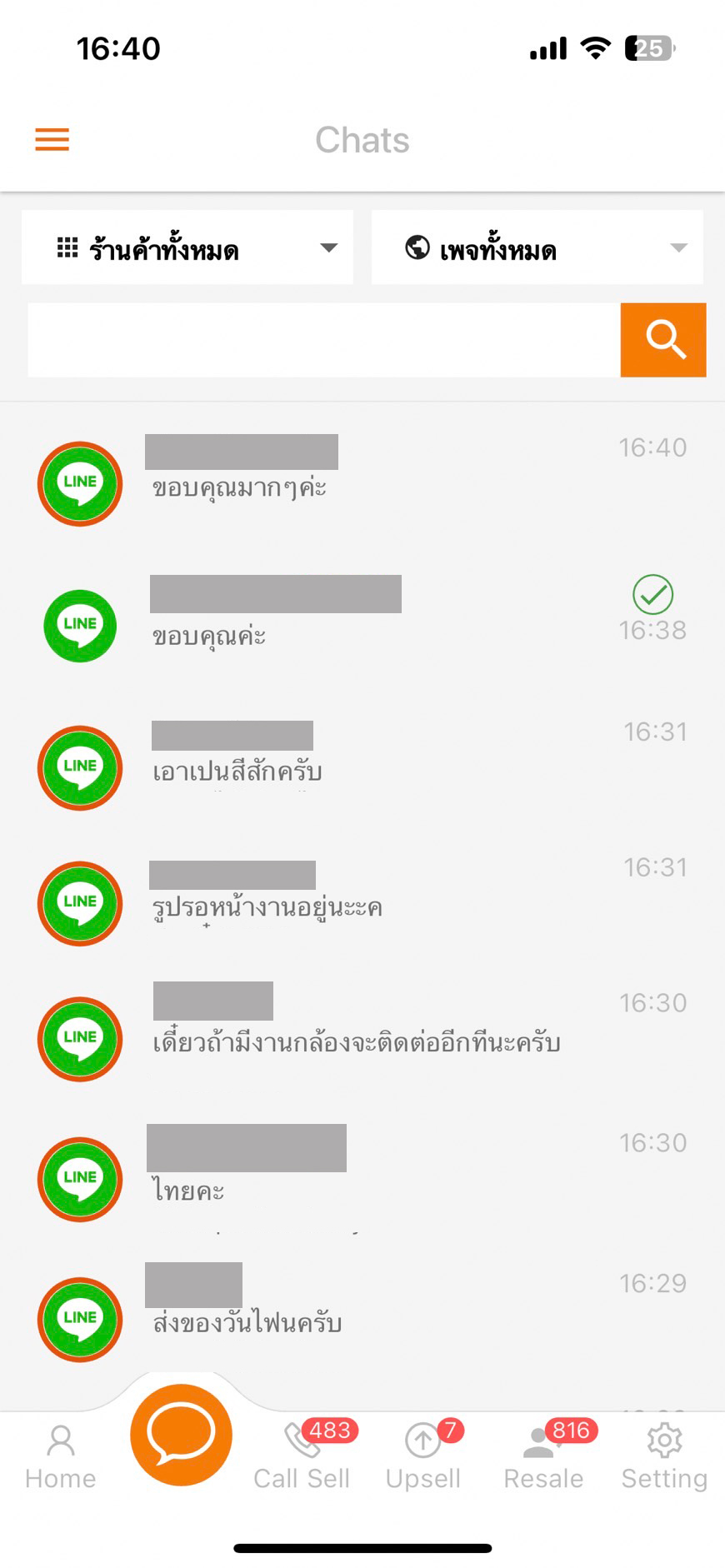This screenshot has width=725, height=1568.
Task: Switch to the Upsell tab
Action: pos(423,1456)
